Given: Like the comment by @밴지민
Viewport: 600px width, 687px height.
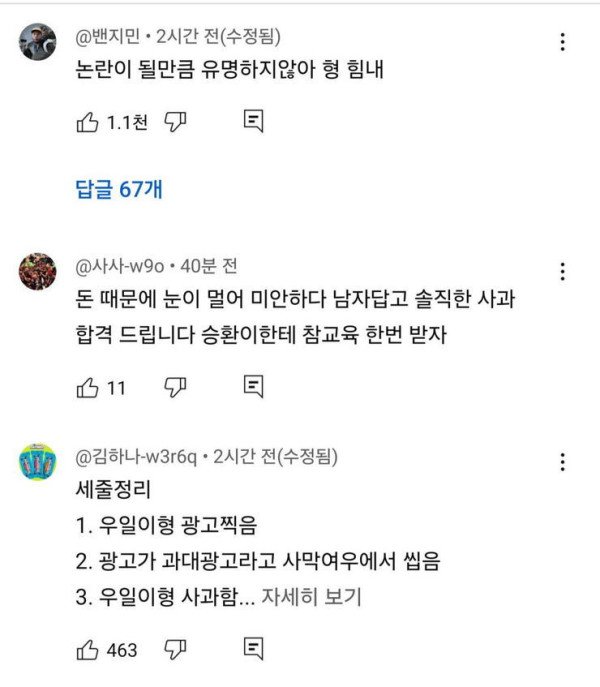Looking at the screenshot, I should coord(88,122).
